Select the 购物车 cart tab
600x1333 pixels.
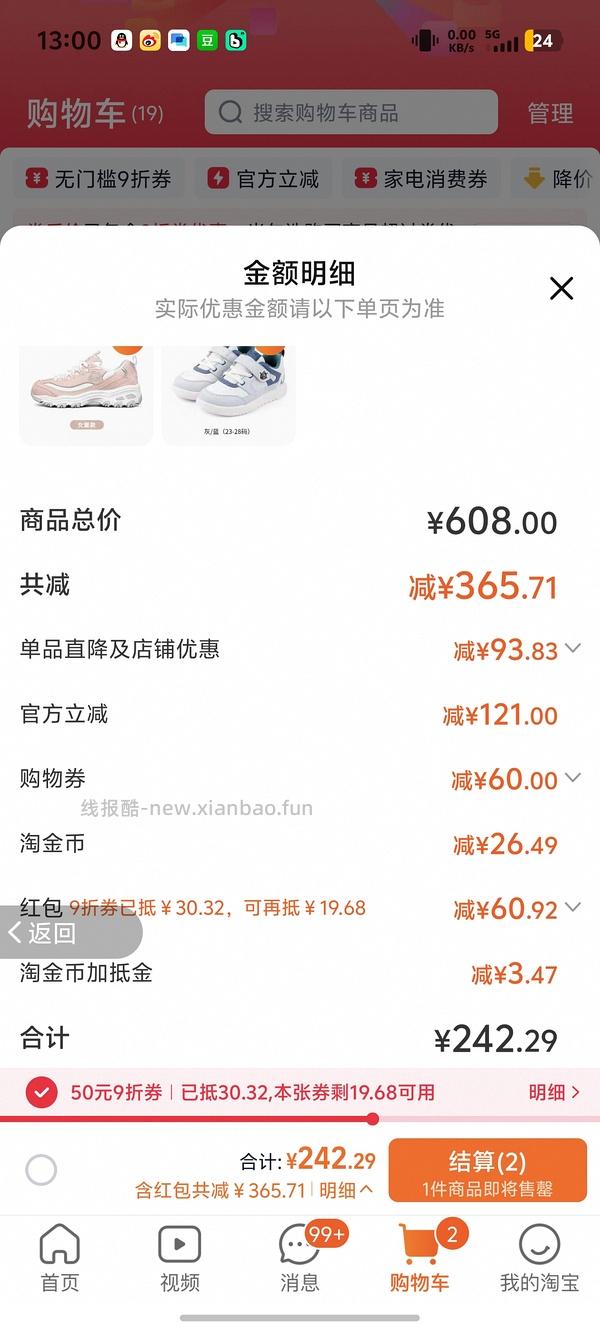419,1258
